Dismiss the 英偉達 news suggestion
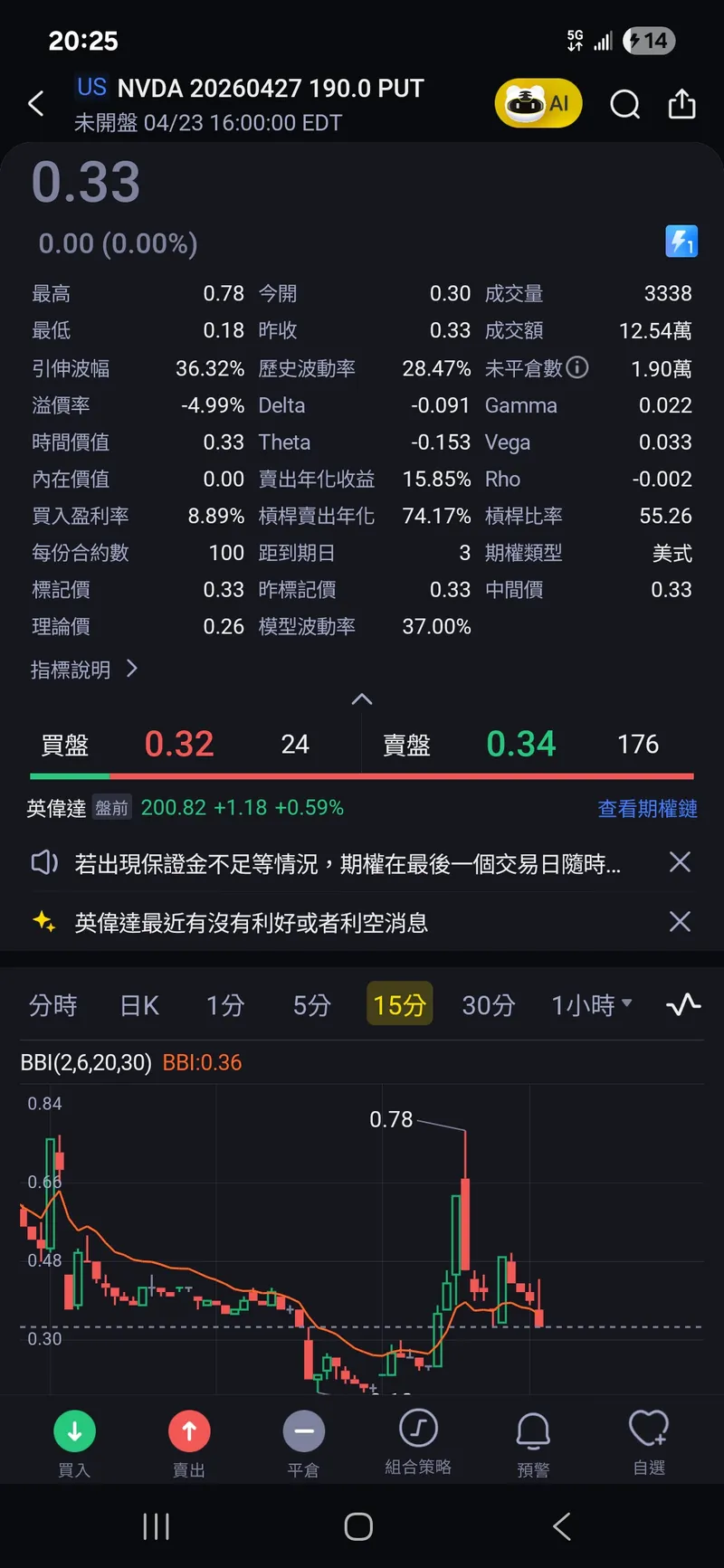724x1568 pixels. [680, 922]
